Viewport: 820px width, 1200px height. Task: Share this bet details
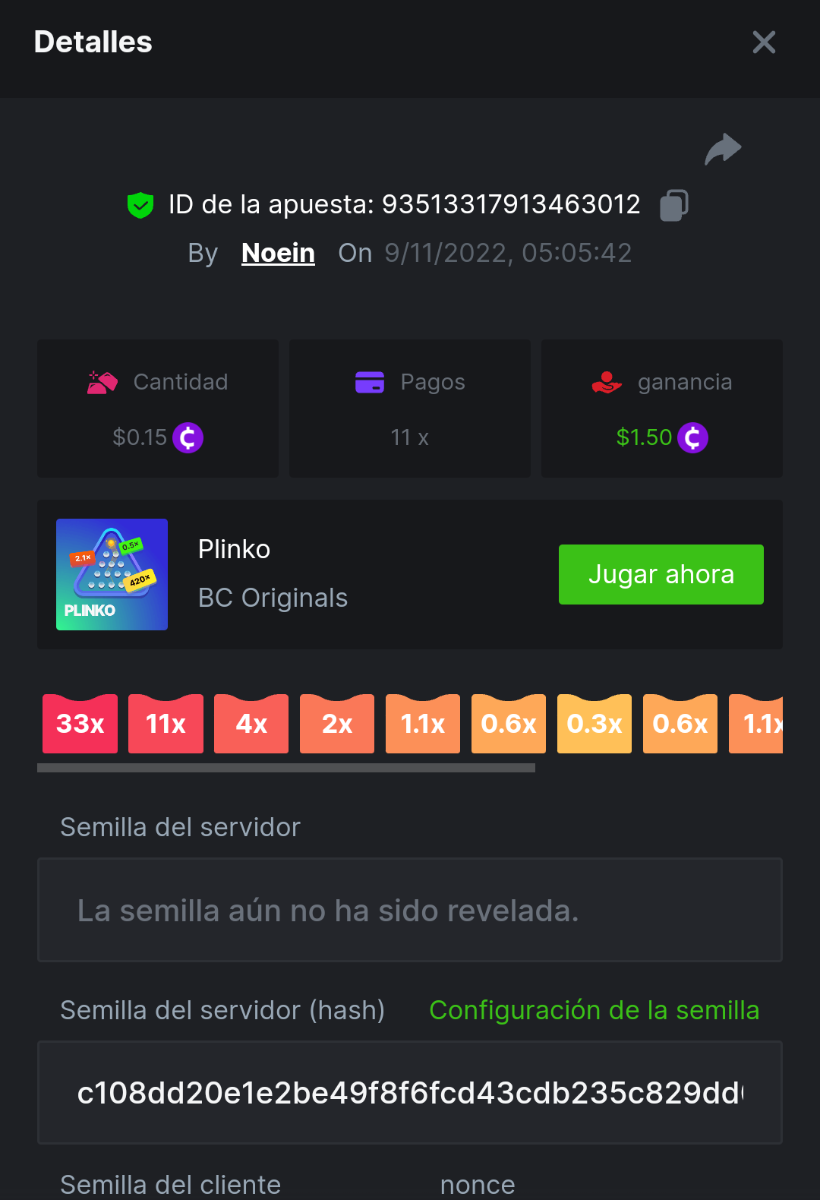click(722, 150)
